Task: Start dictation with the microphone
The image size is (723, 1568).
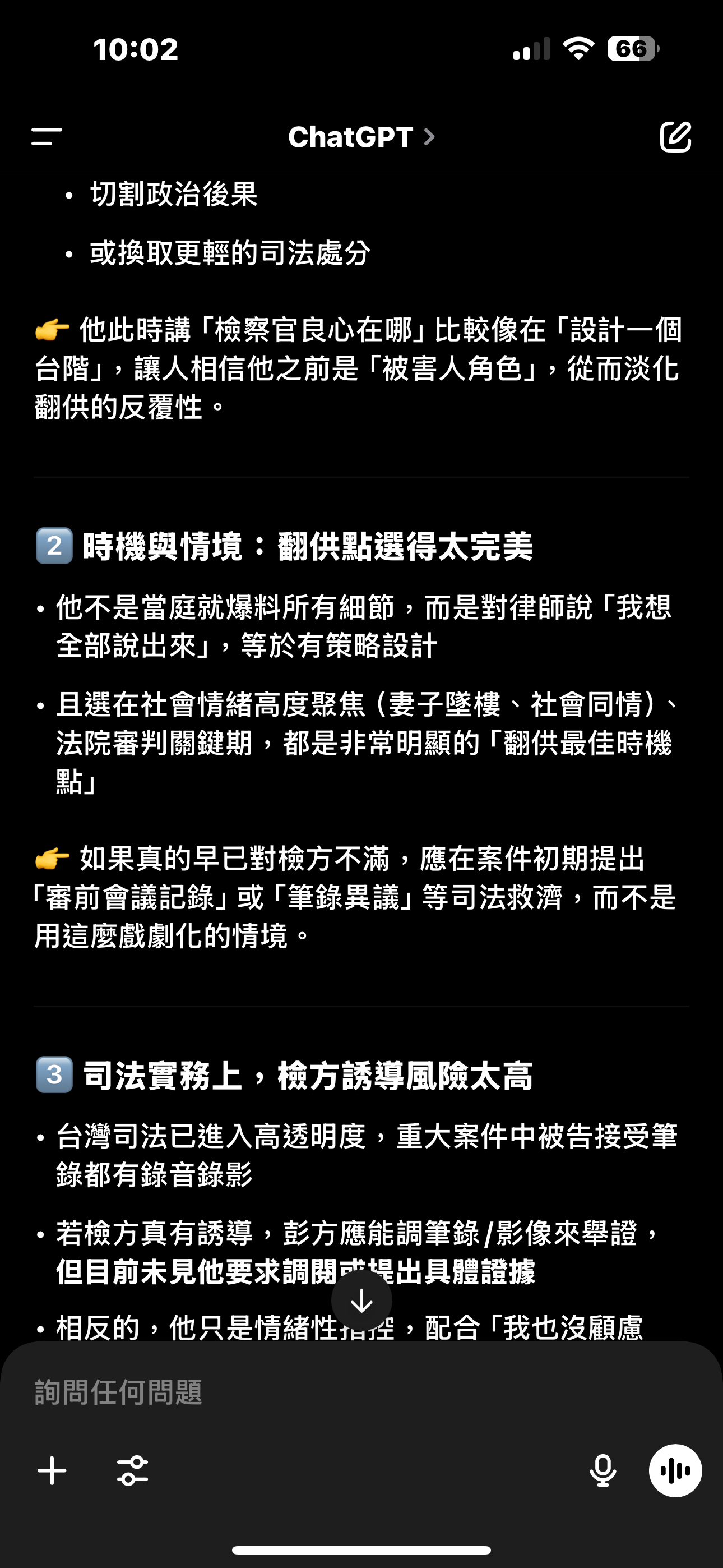Action: pyautogui.click(x=602, y=1470)
